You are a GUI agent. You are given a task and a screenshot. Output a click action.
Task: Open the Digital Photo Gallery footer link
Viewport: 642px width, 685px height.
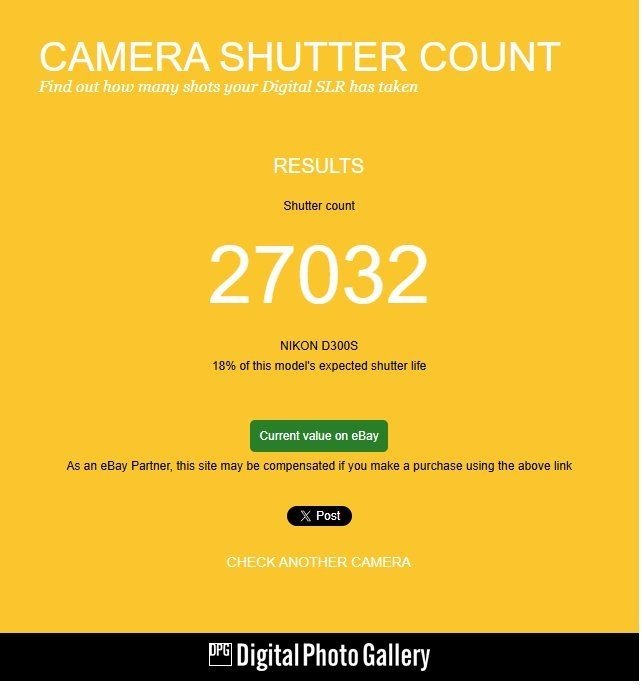click(319, 656)
